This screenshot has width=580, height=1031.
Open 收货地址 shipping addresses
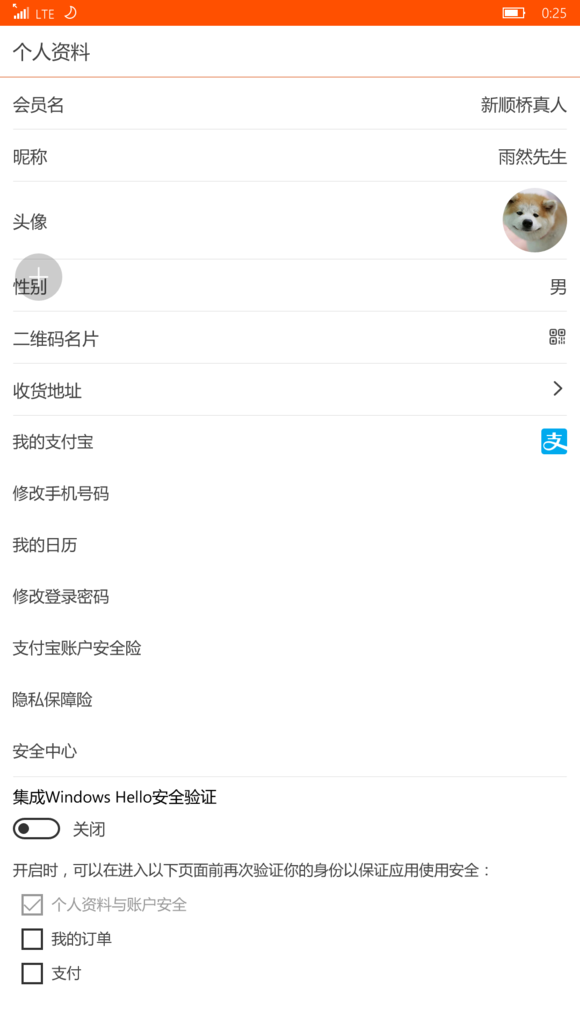click(x=289, y=390)
